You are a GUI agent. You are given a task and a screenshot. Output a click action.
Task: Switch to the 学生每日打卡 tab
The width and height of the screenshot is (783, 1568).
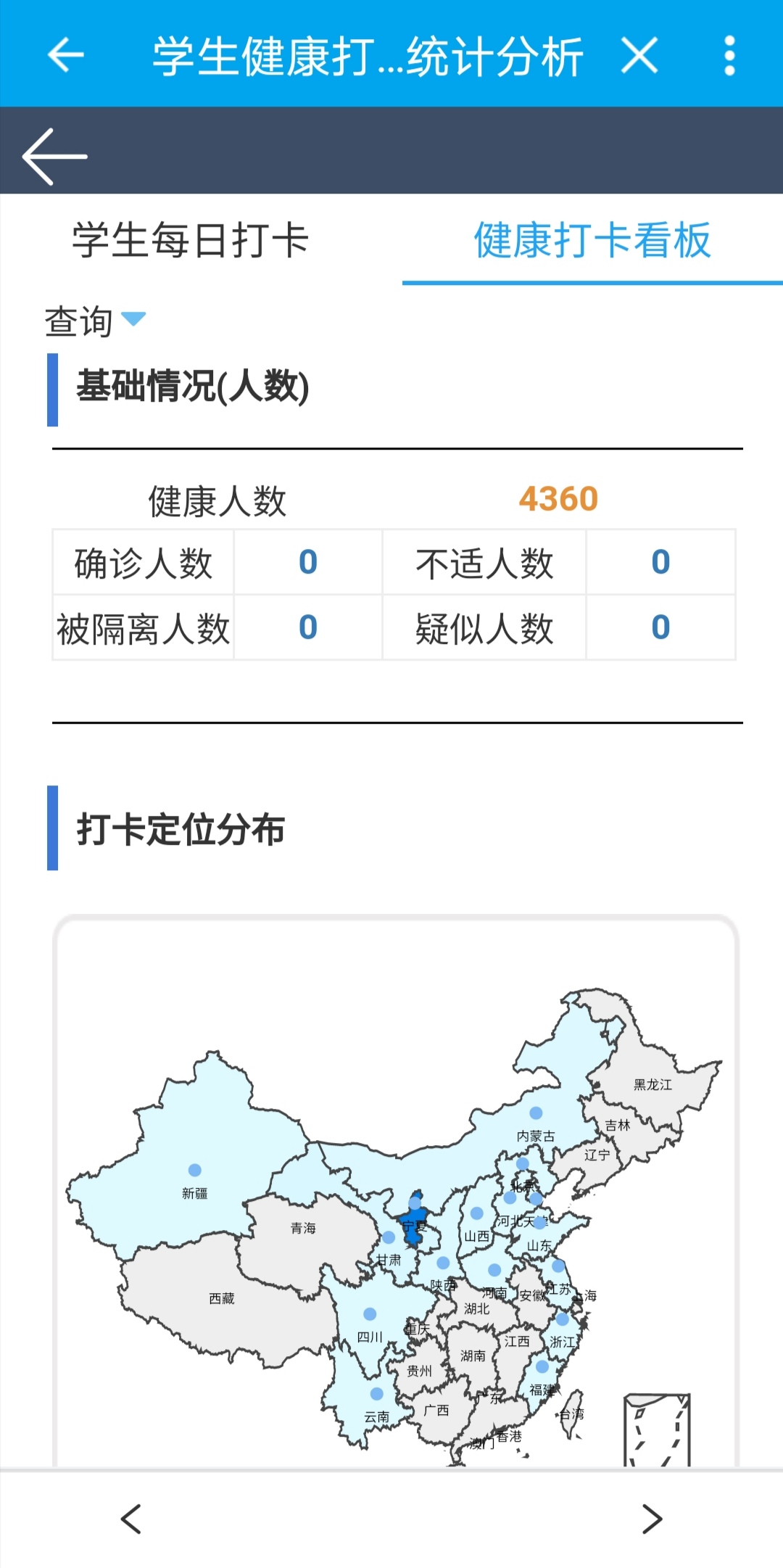coord(191,241)
